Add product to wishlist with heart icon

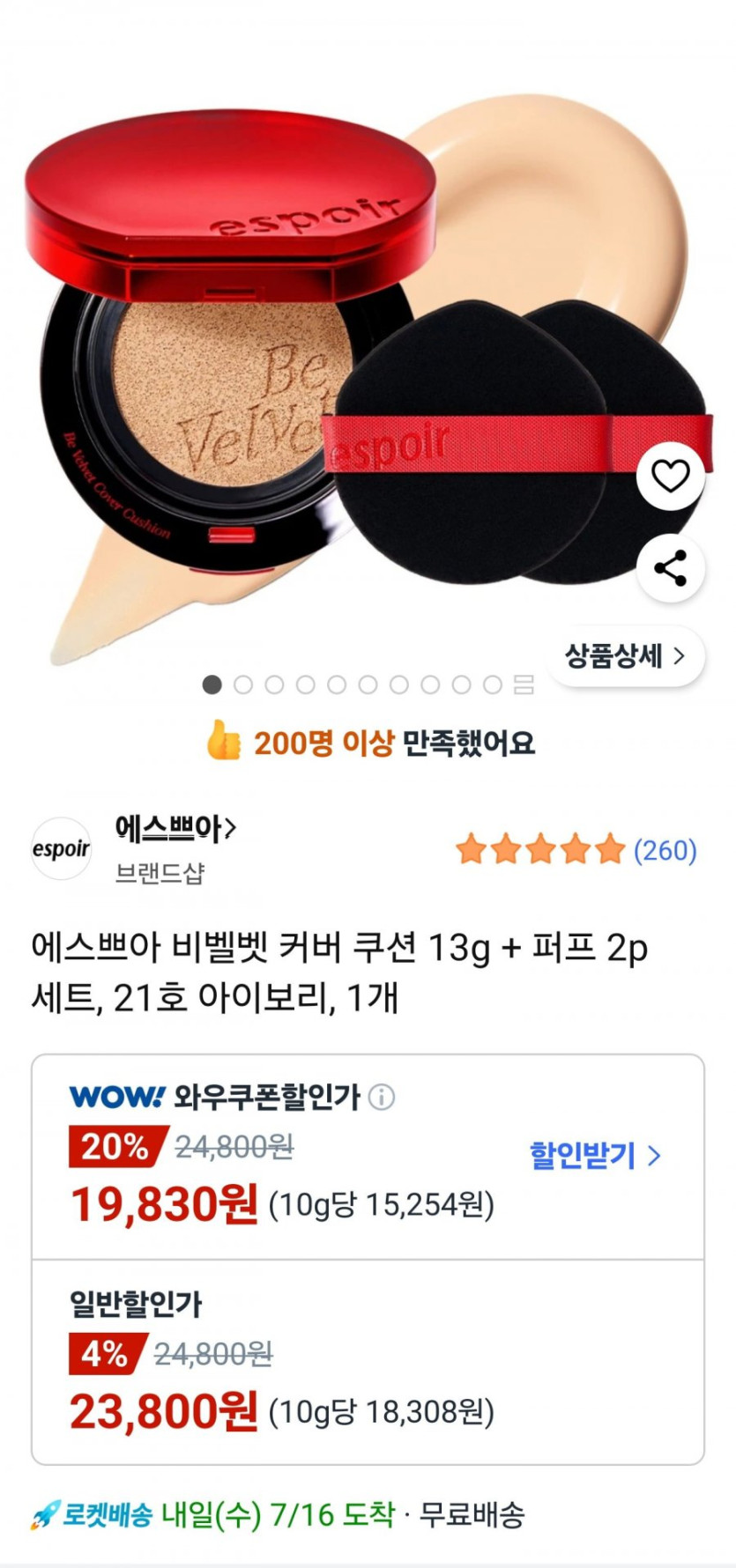coord(670,477)
